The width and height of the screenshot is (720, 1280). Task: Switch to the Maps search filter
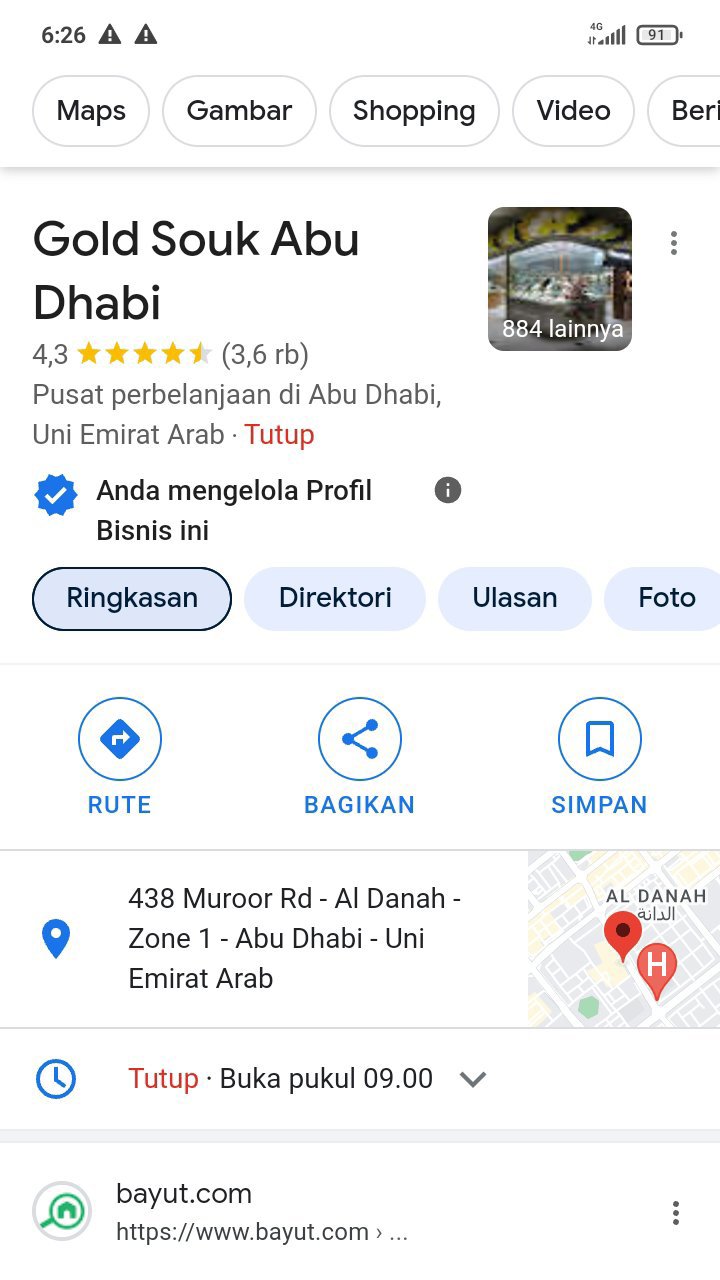pyautogui.click(x=91, y=111)
